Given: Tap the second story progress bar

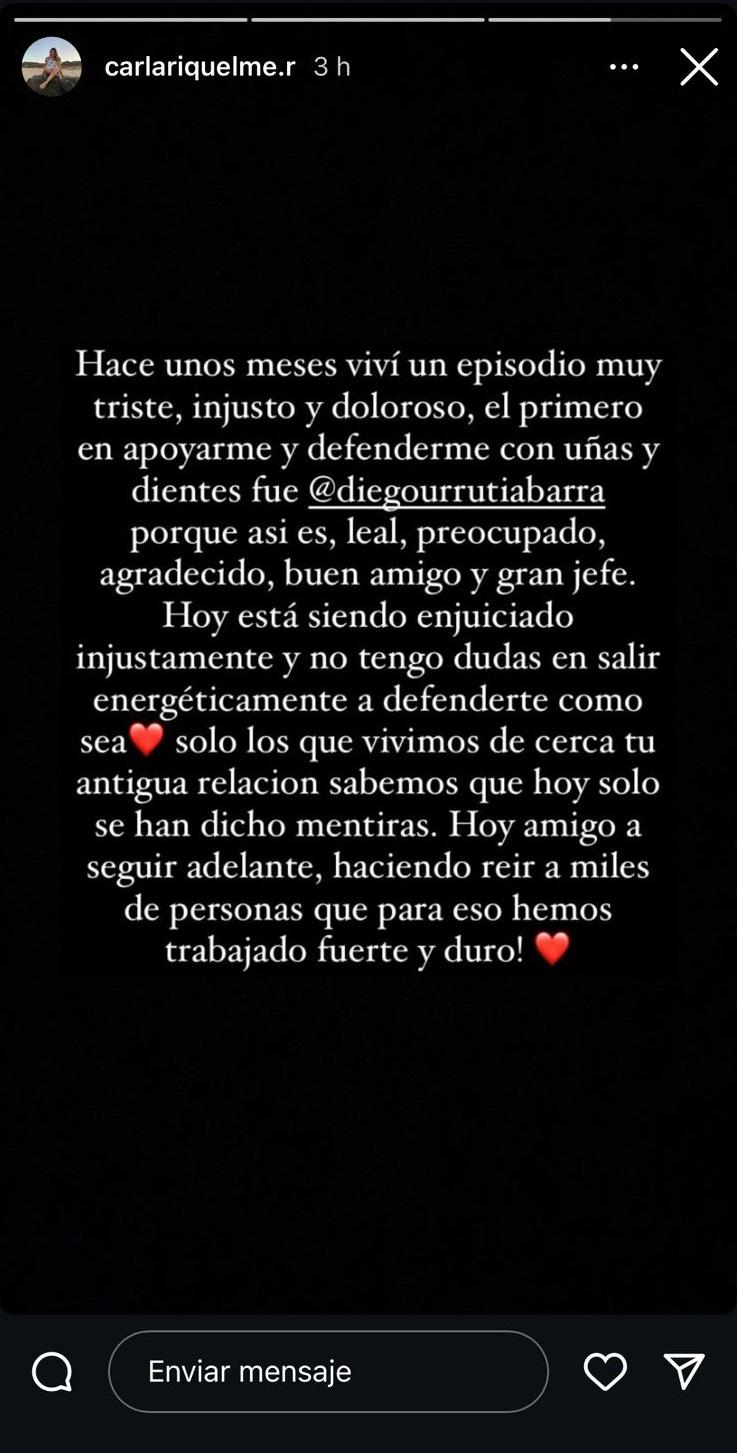Looking at the screenshot, I should (365, 16).
